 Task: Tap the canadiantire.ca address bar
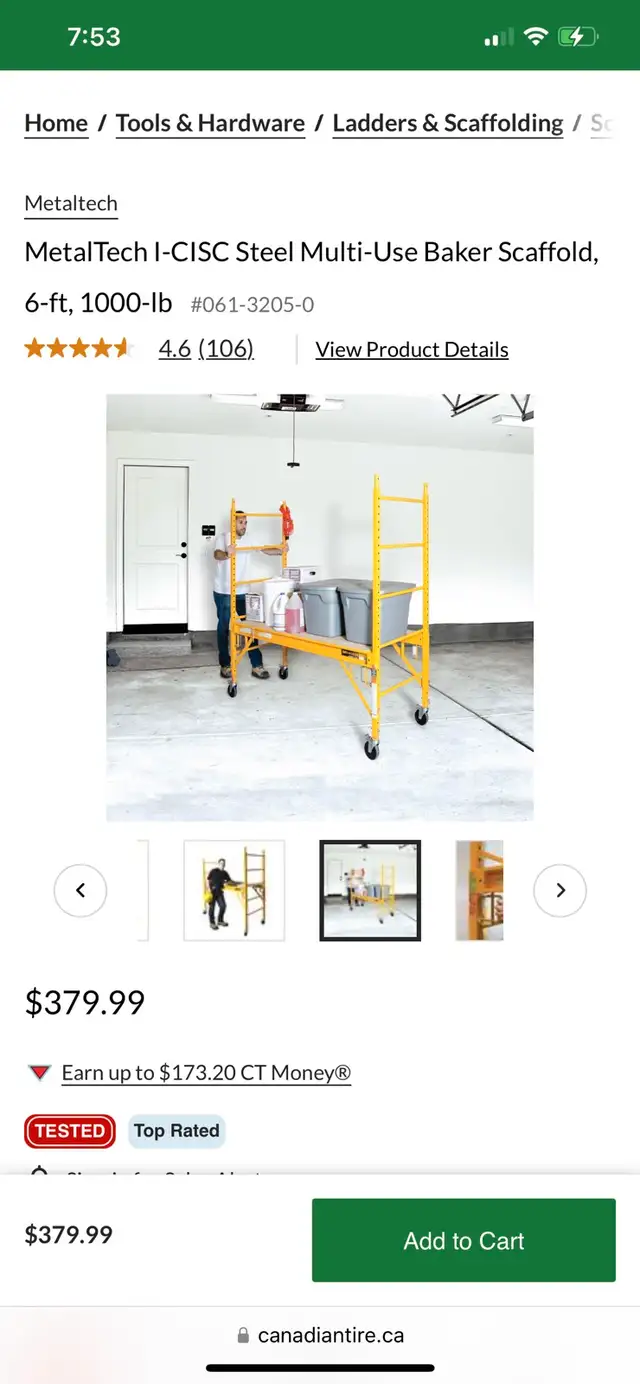320,1335
